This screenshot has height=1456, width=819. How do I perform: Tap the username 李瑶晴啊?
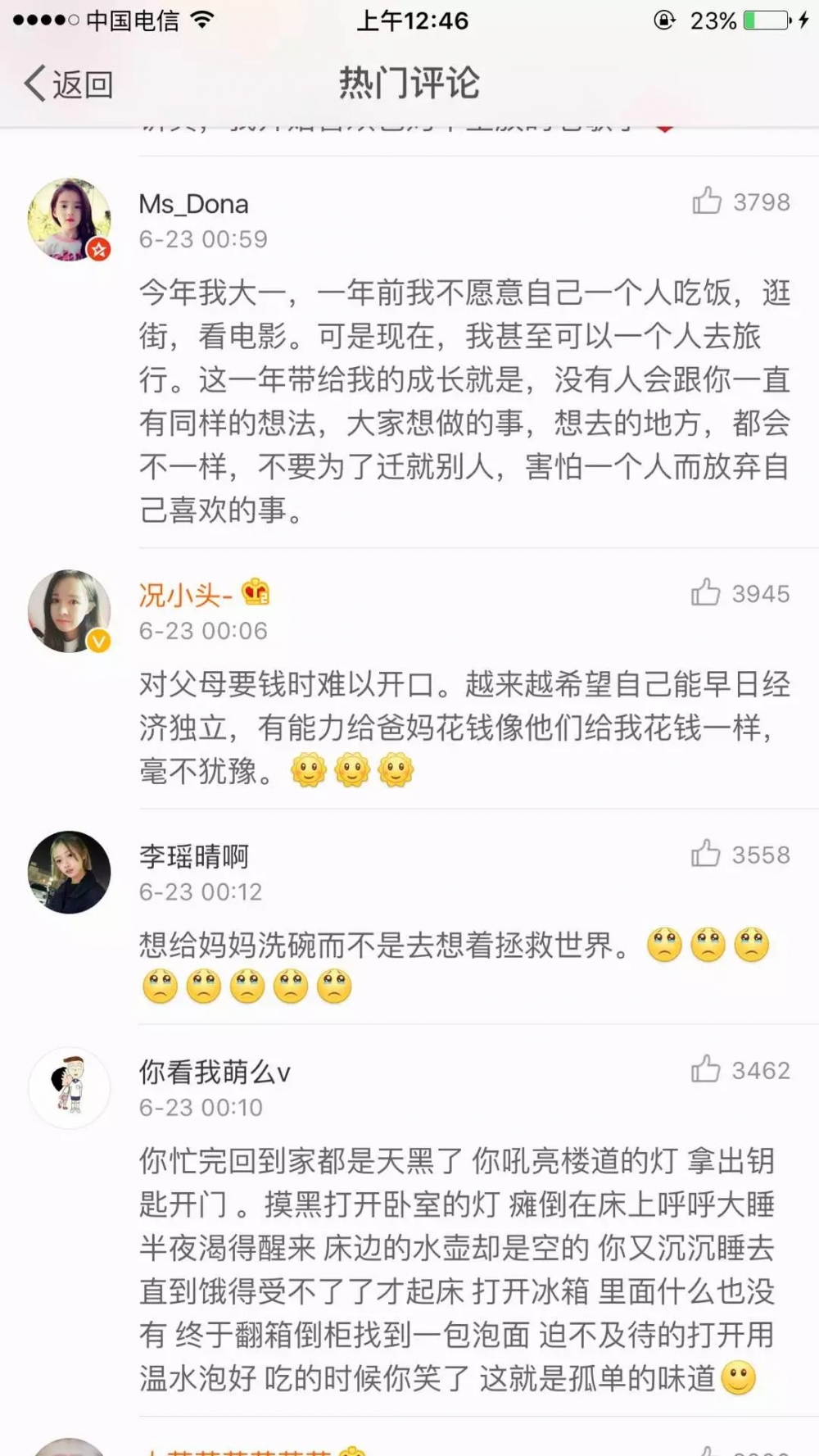194,856
